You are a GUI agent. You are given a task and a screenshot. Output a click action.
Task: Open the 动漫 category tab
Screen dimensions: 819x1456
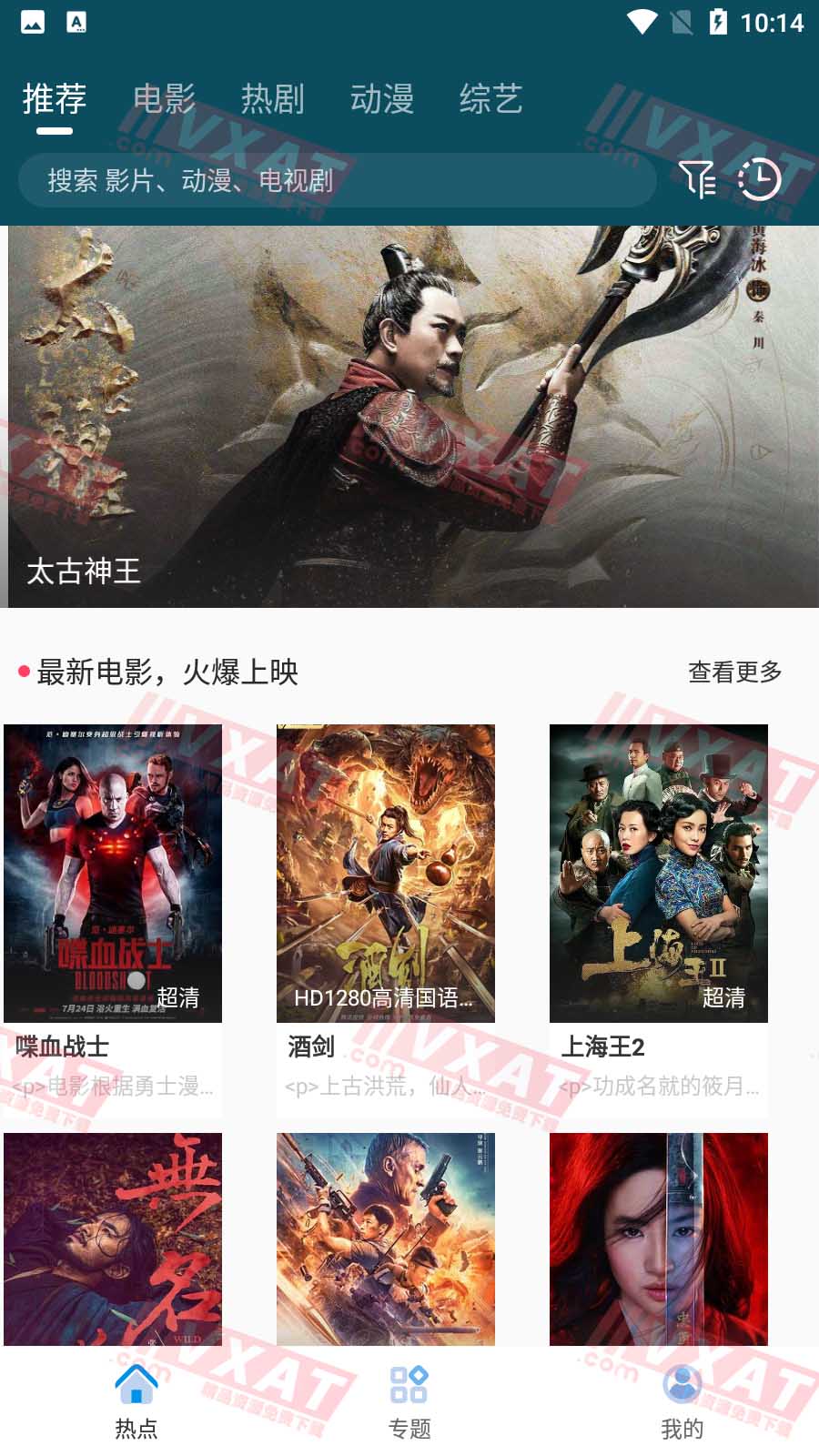click(x=383, y=100)
